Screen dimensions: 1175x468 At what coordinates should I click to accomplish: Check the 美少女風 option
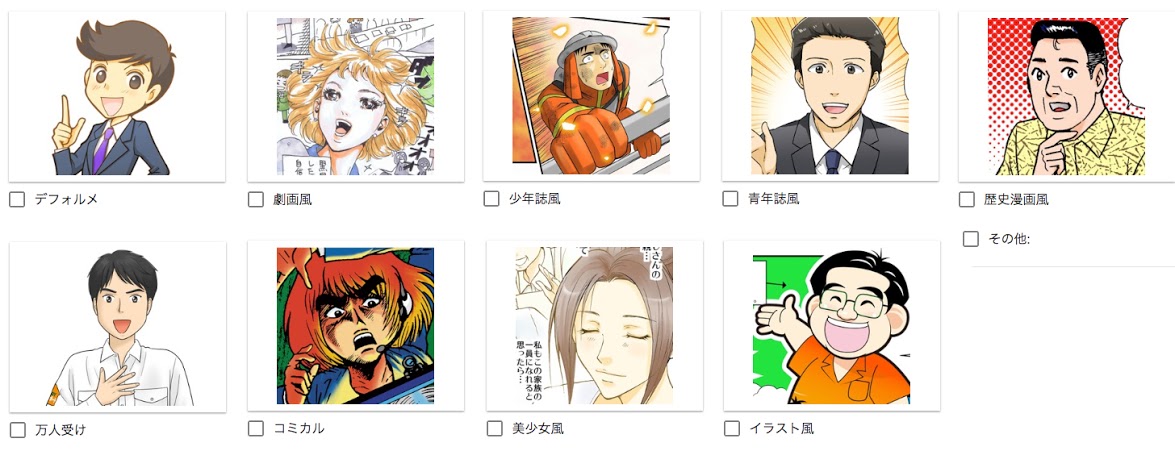coord(494,428)
